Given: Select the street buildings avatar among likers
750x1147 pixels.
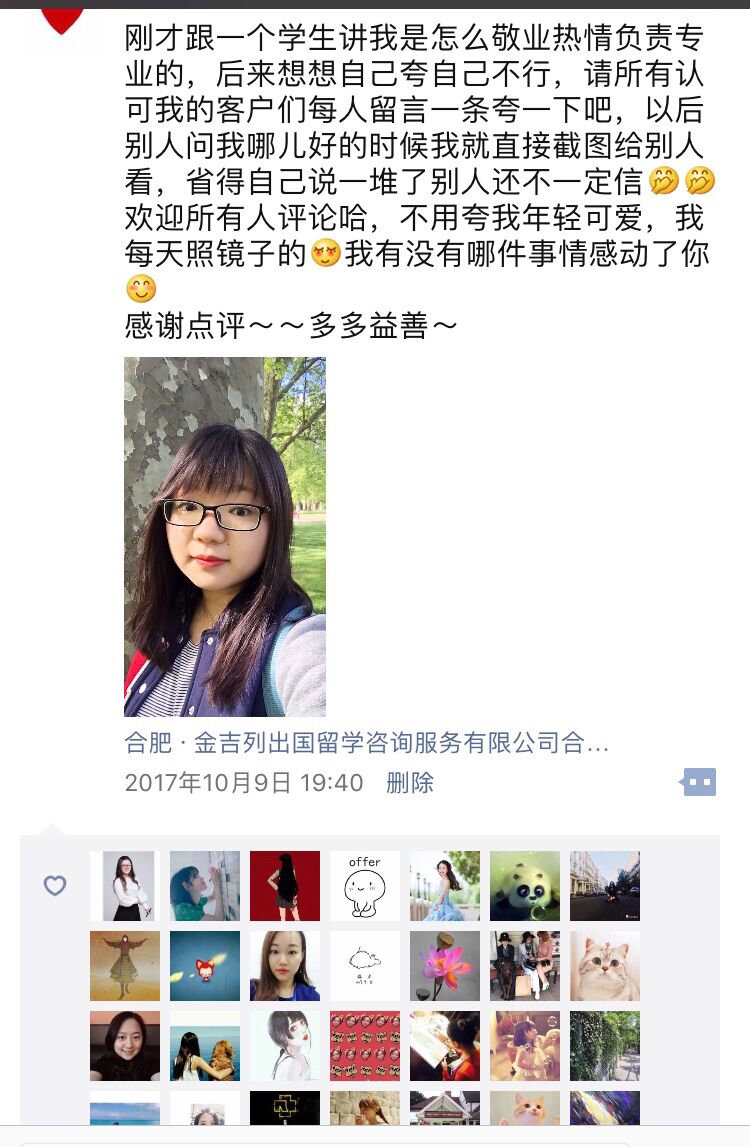Looking at the screenshot, I should pos(605,886).
